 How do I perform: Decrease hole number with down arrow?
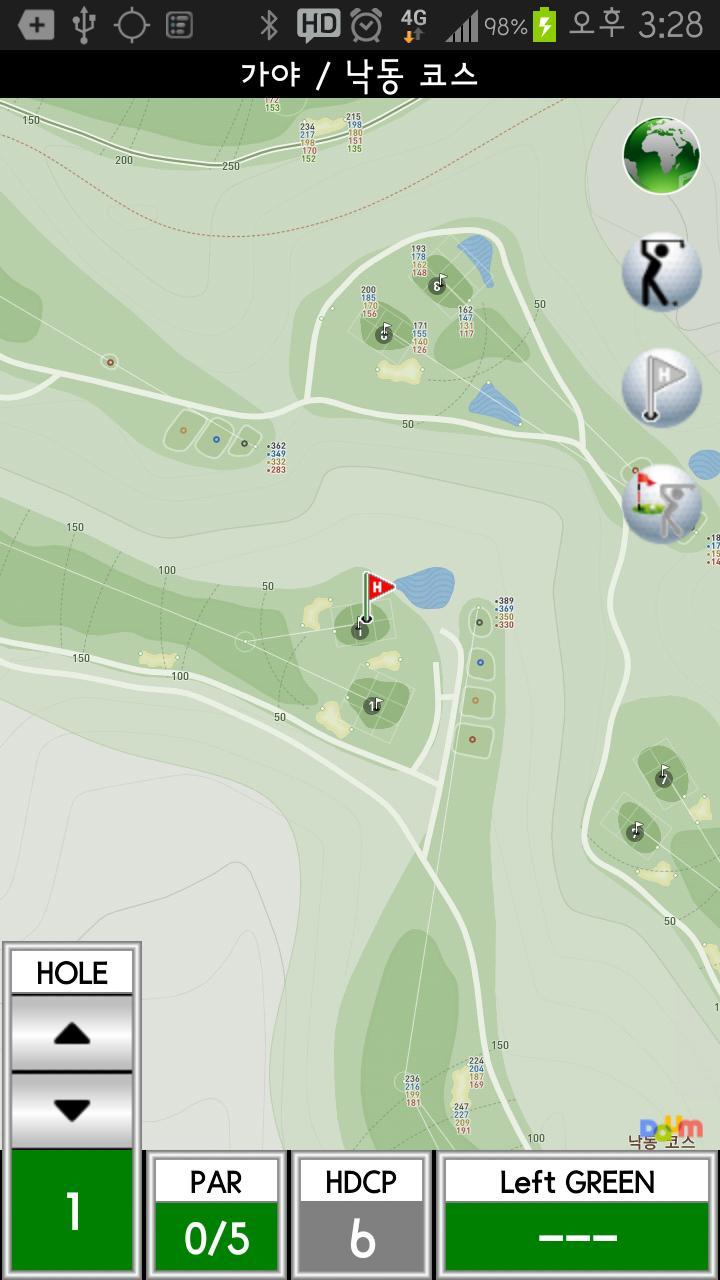point(72,1110)
